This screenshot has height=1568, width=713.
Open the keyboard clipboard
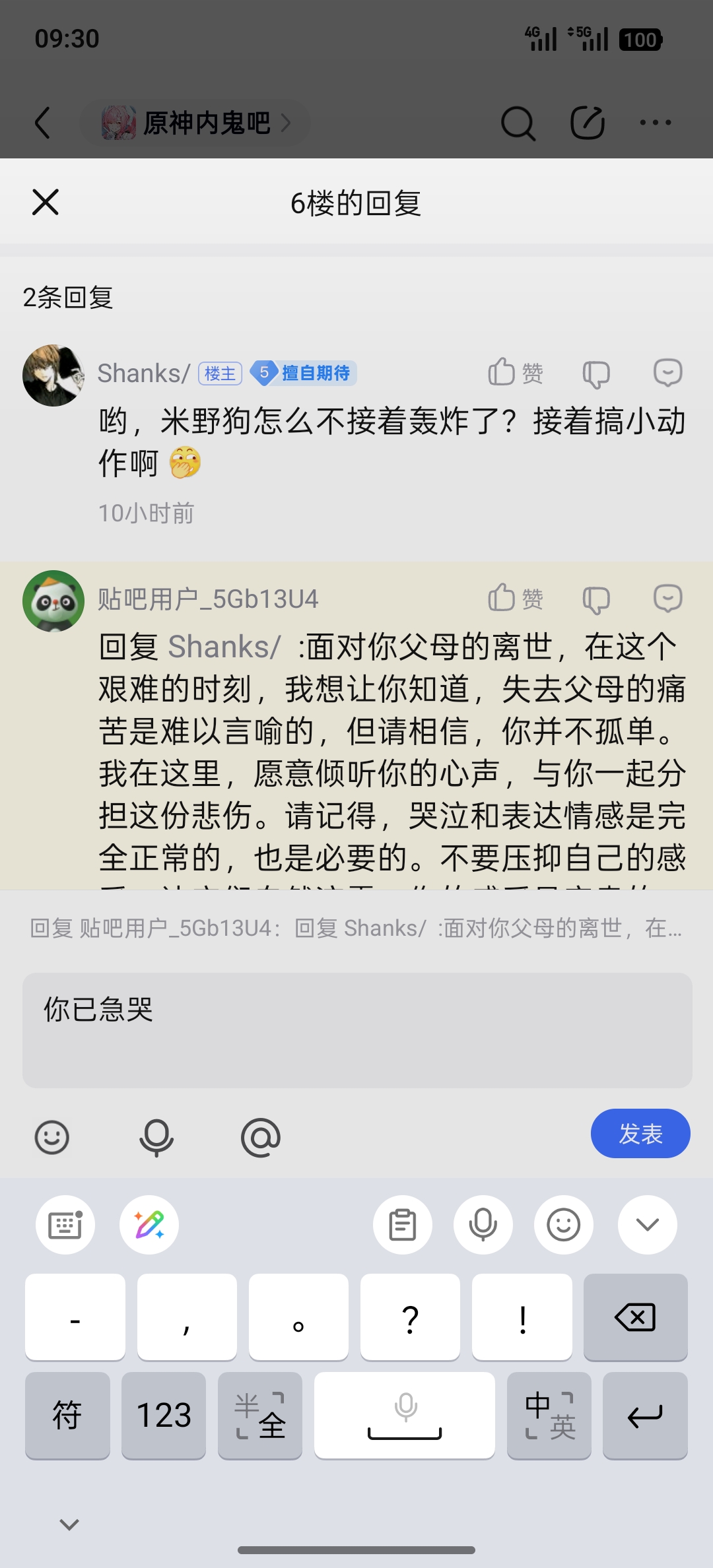(402, 1225)
